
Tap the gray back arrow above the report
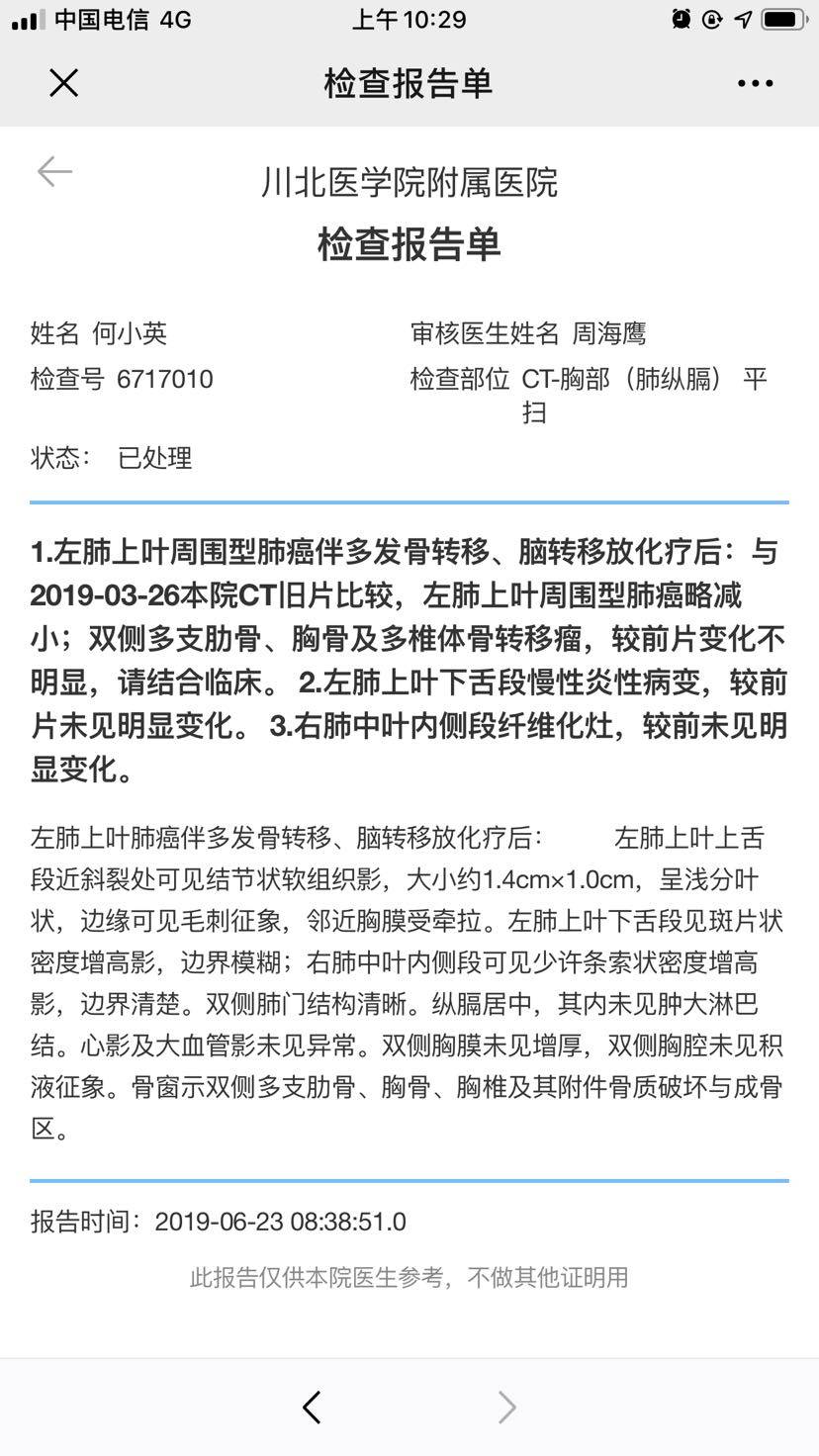(x=54, y=172)
